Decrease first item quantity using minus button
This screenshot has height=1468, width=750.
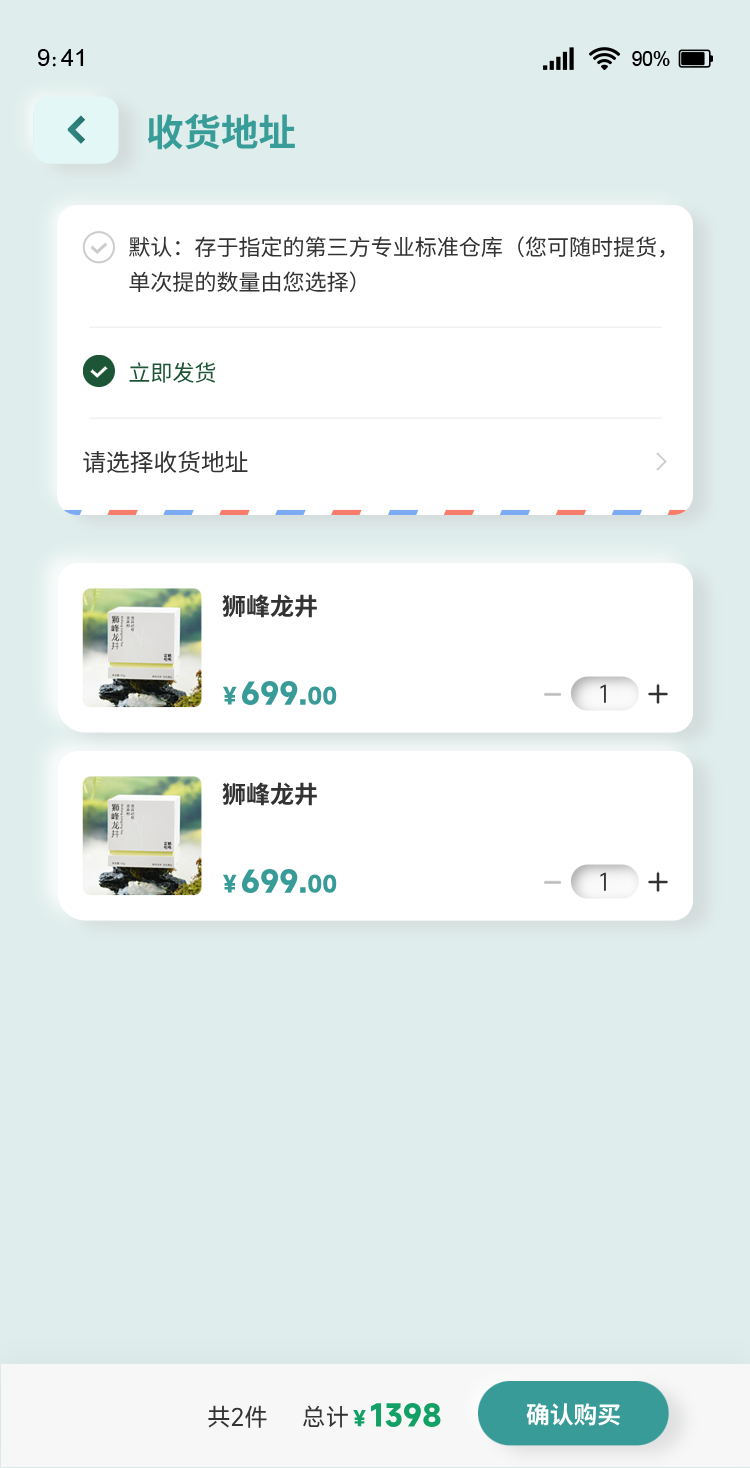pyautogui.click(x=551, y=693)
